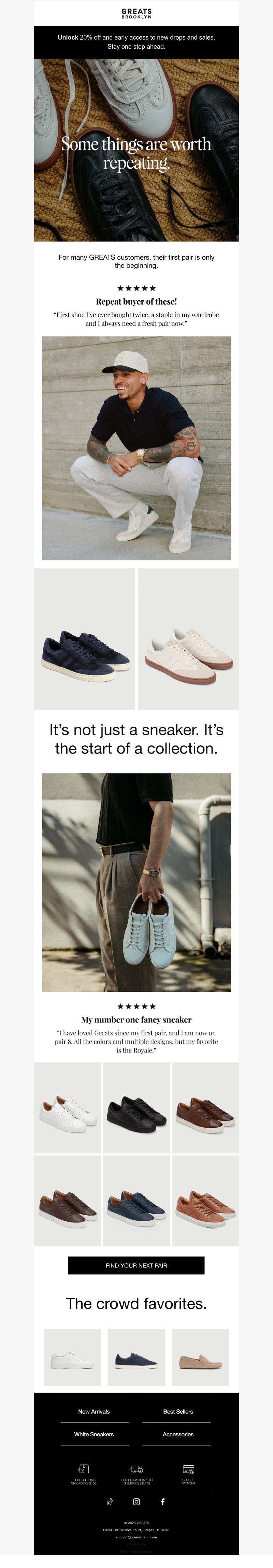The height and width of the screenshot is (1568, 273).
Task: Open the navy Royale sneaker in the grid
Action: tap(136, 1200)
